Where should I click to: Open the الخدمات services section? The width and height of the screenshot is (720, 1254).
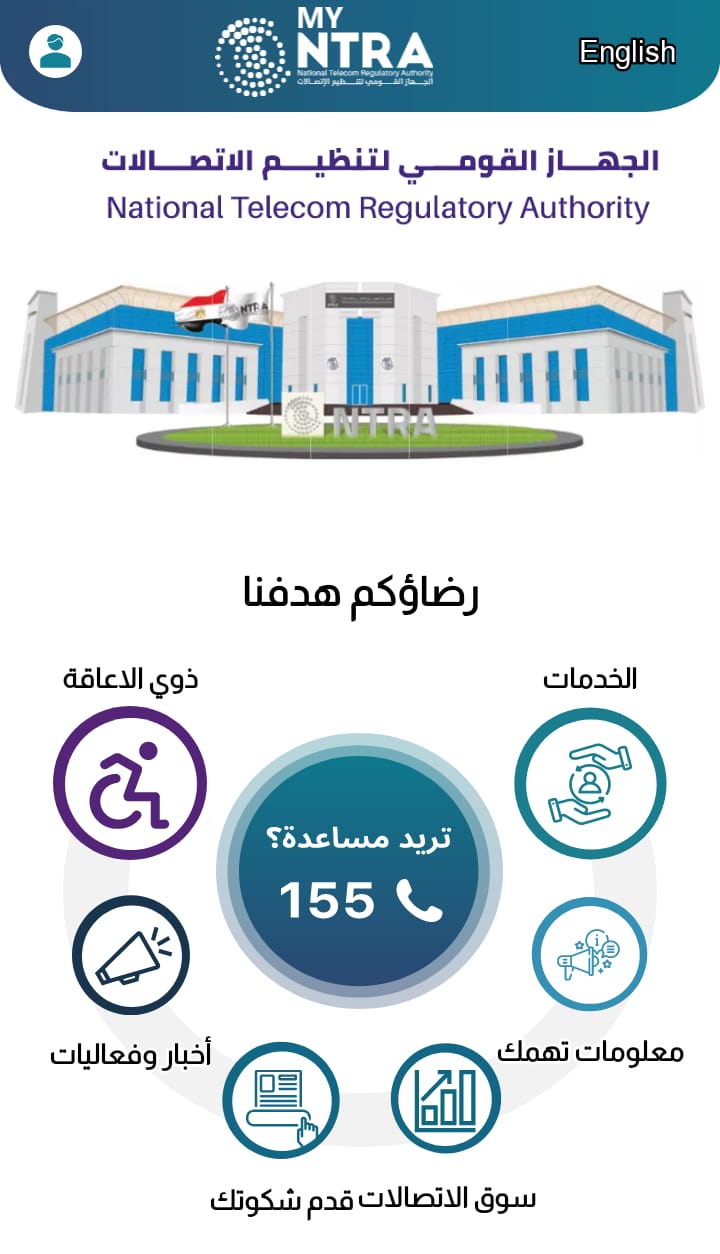click(x=590, y=783)
